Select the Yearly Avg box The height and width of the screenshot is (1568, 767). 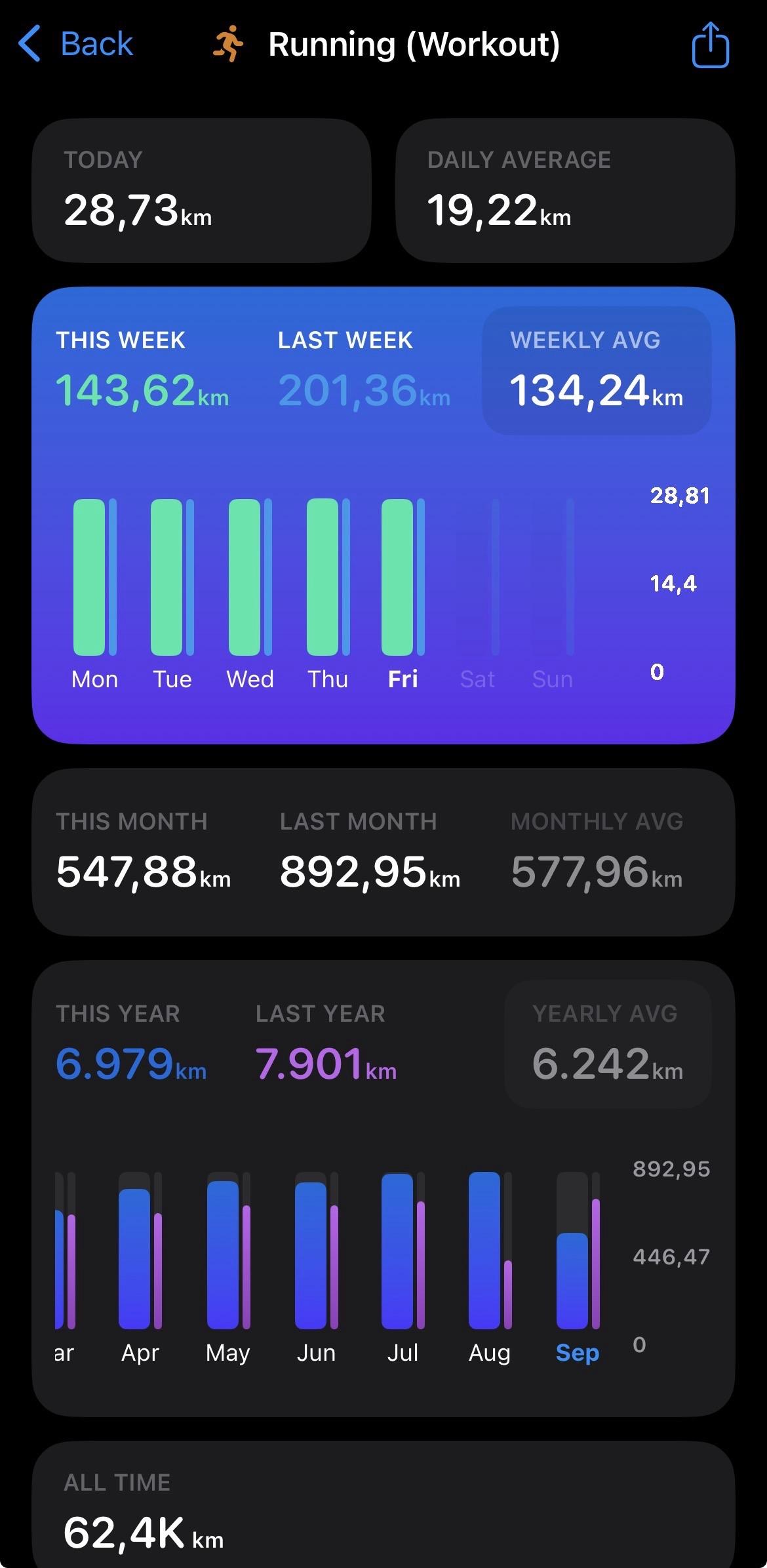pyautogui.click(x=607, y=1044)
